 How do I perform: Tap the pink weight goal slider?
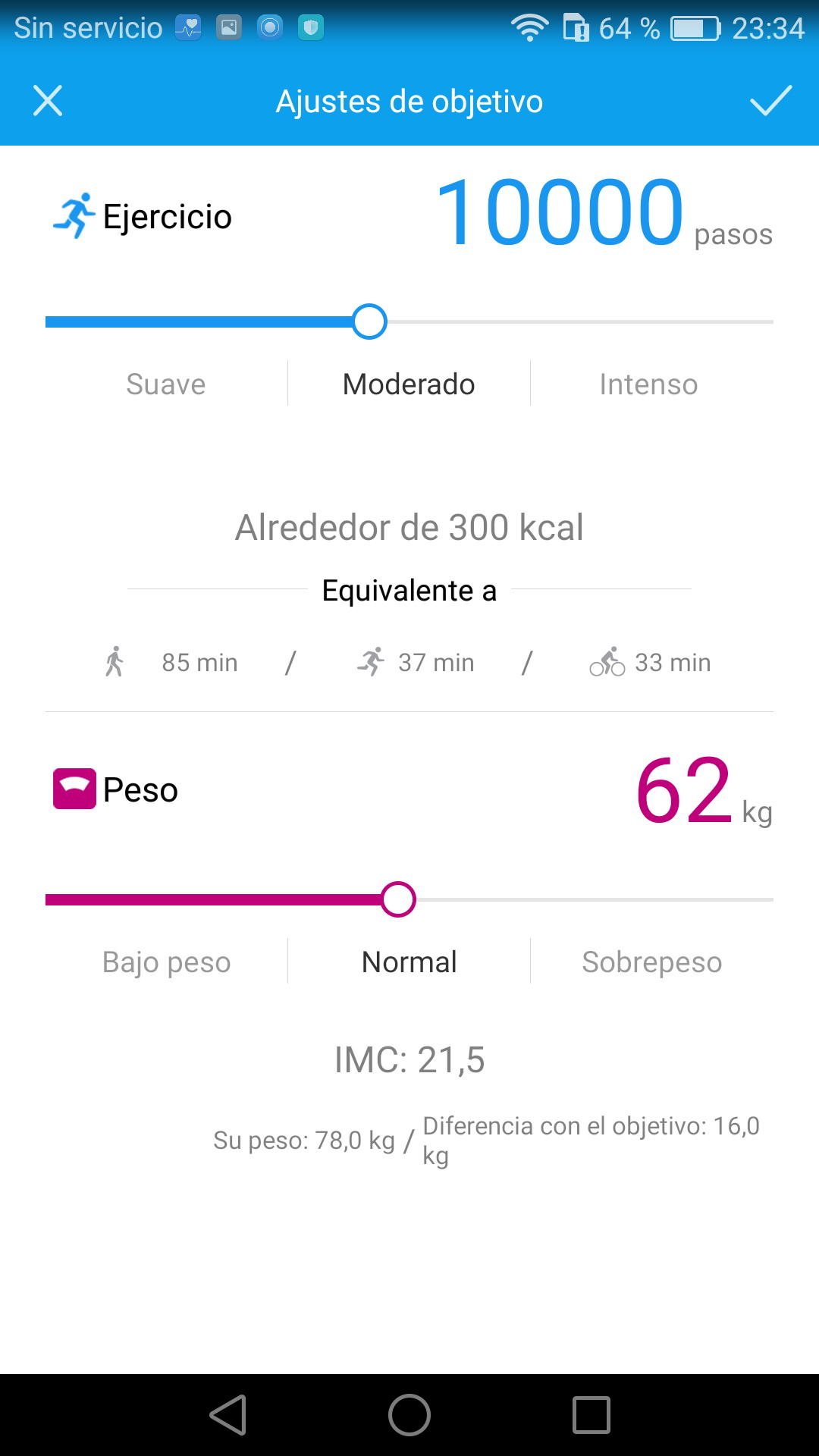pos(398,900)
